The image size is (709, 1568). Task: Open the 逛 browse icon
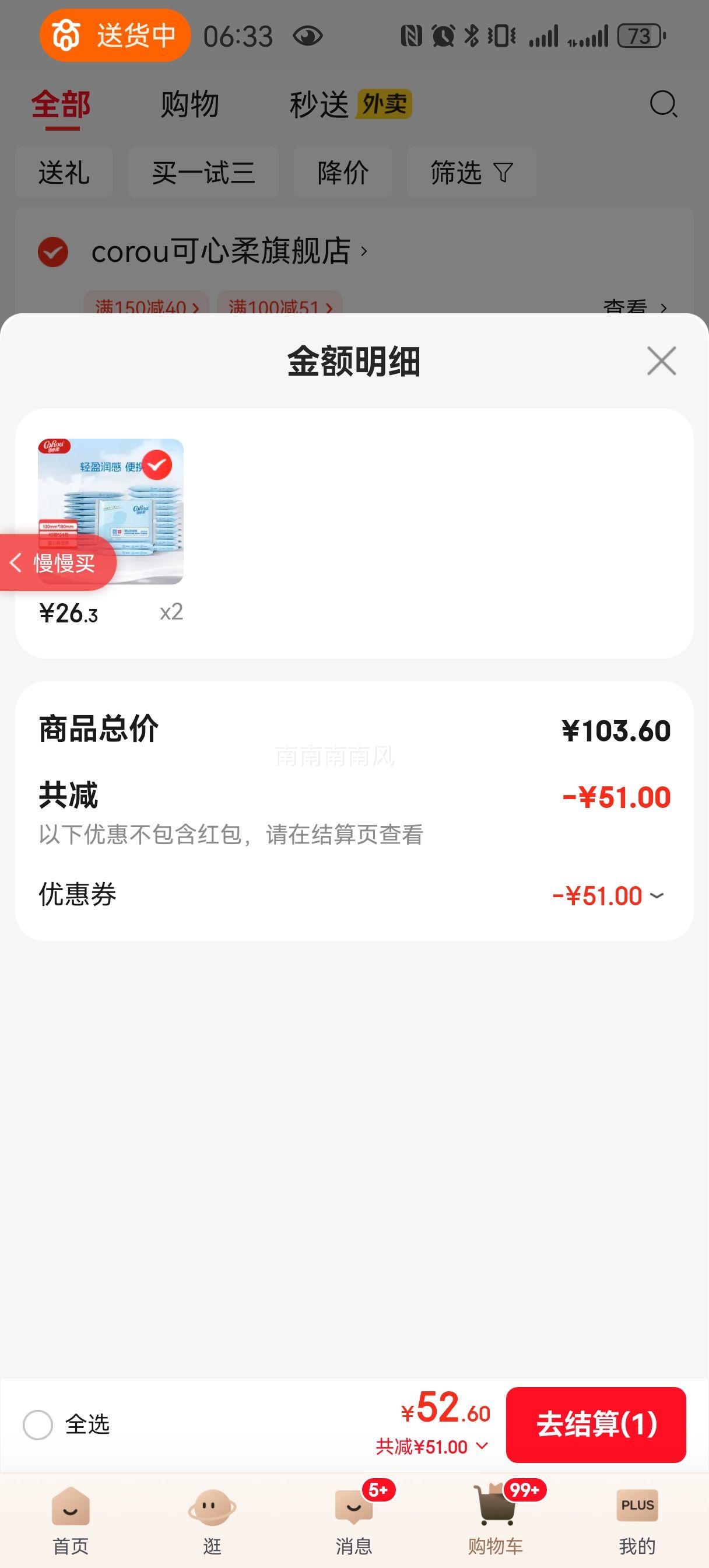(x=211, y=1509)
